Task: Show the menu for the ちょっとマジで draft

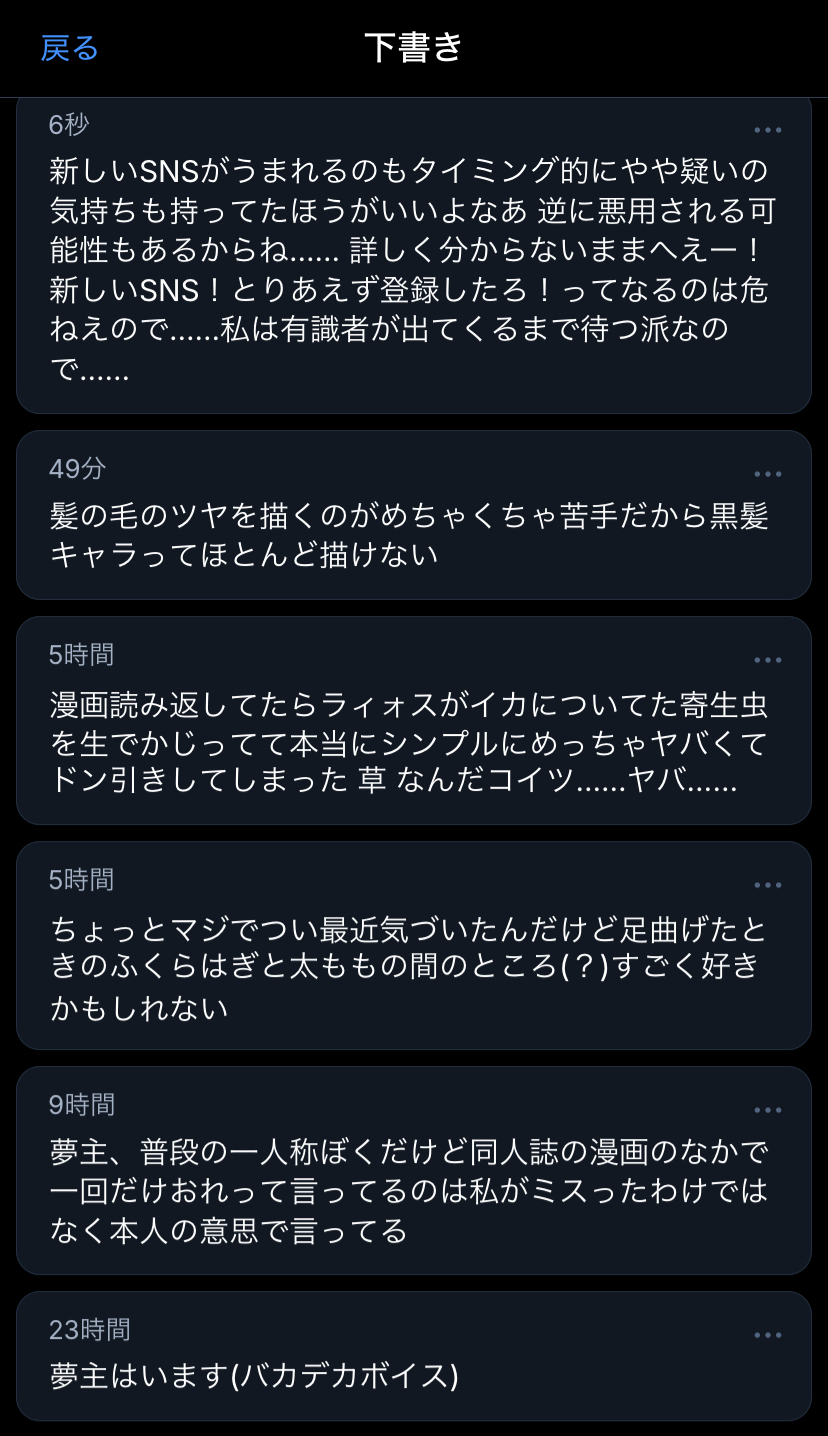Action: click(x=767, y=885)
